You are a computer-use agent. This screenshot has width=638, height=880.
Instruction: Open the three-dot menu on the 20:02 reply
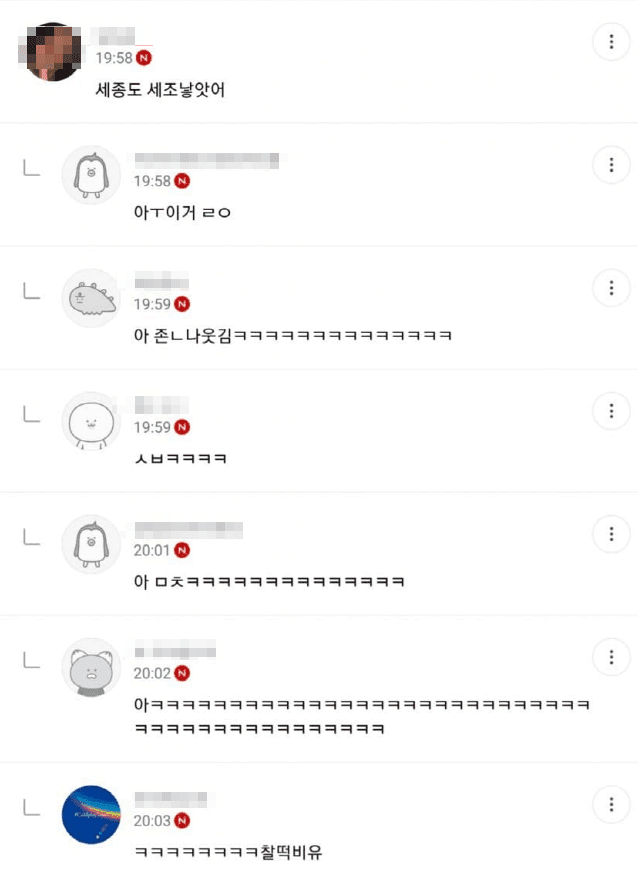pos(611,657)
